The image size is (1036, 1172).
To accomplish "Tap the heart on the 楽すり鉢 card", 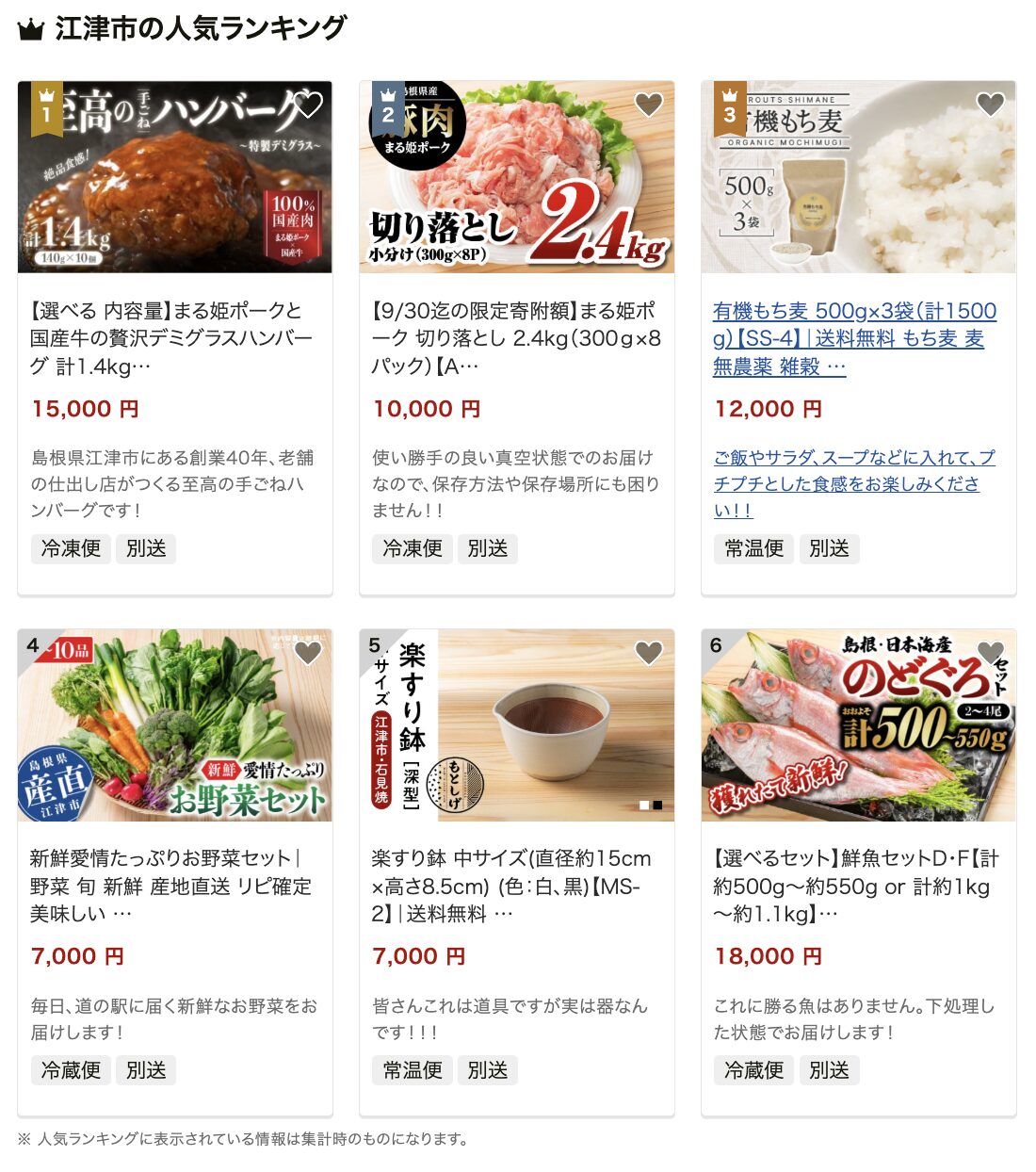I will tap(649, 653).
